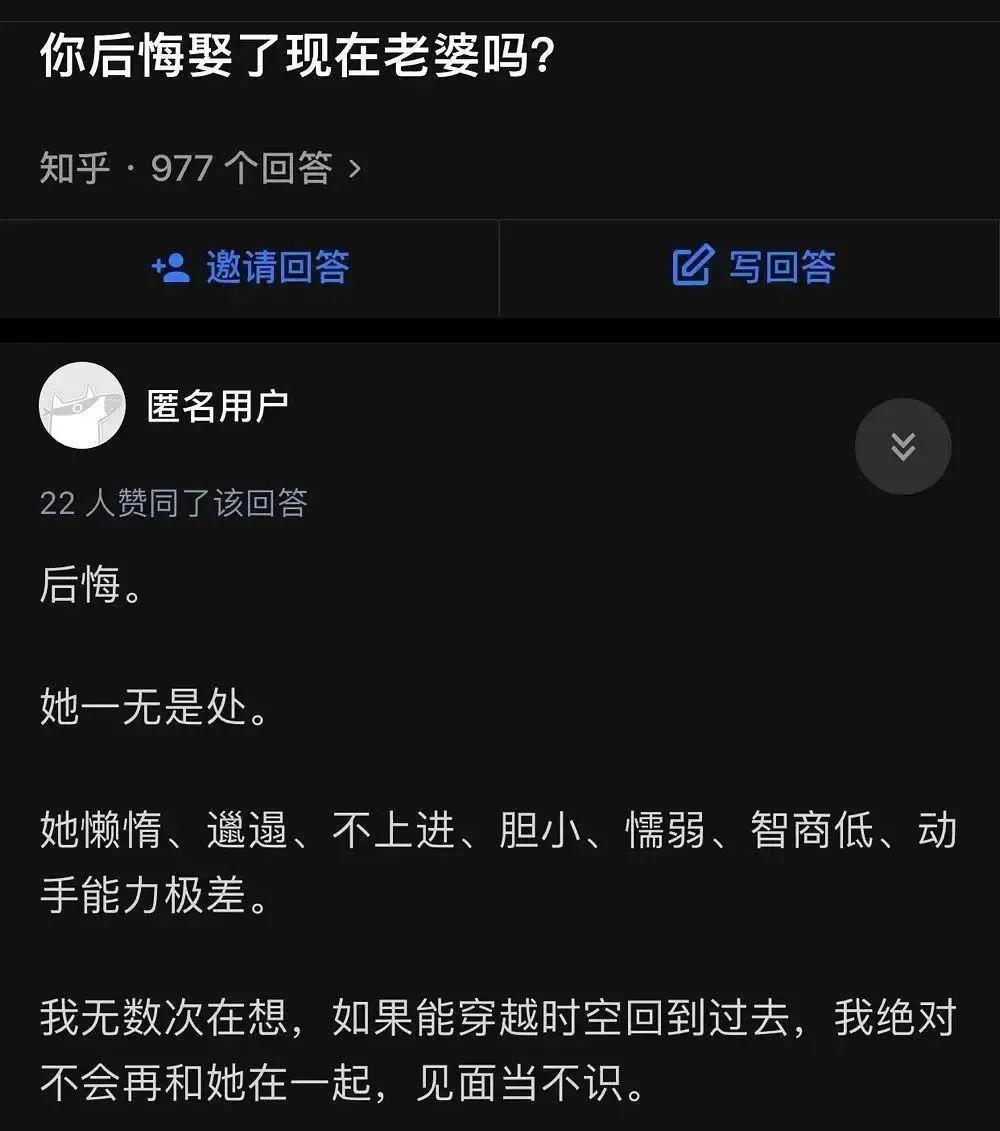Click the invite-to-answer person icon
The image size is (1000, 1131).
[168, 267]
